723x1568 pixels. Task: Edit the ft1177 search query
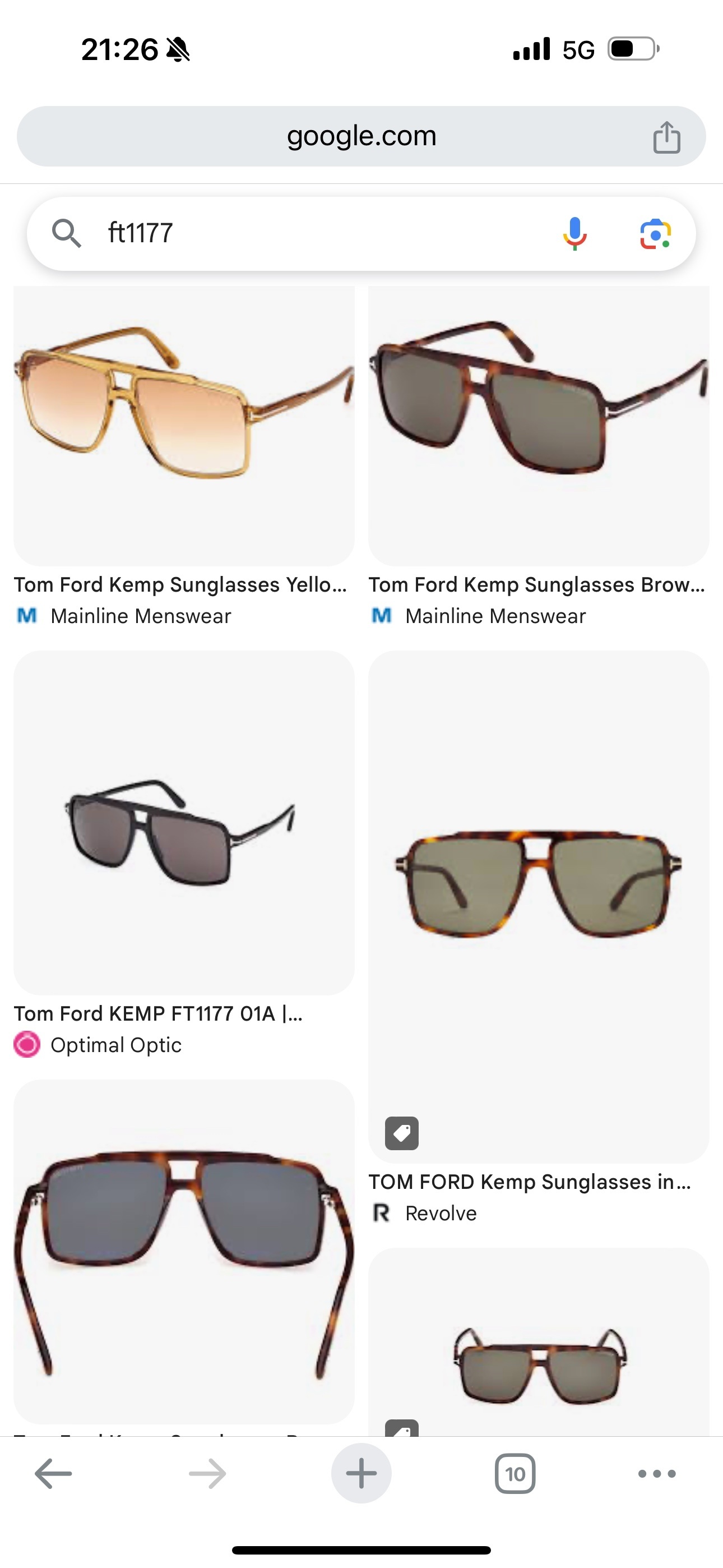pos(304,233)
